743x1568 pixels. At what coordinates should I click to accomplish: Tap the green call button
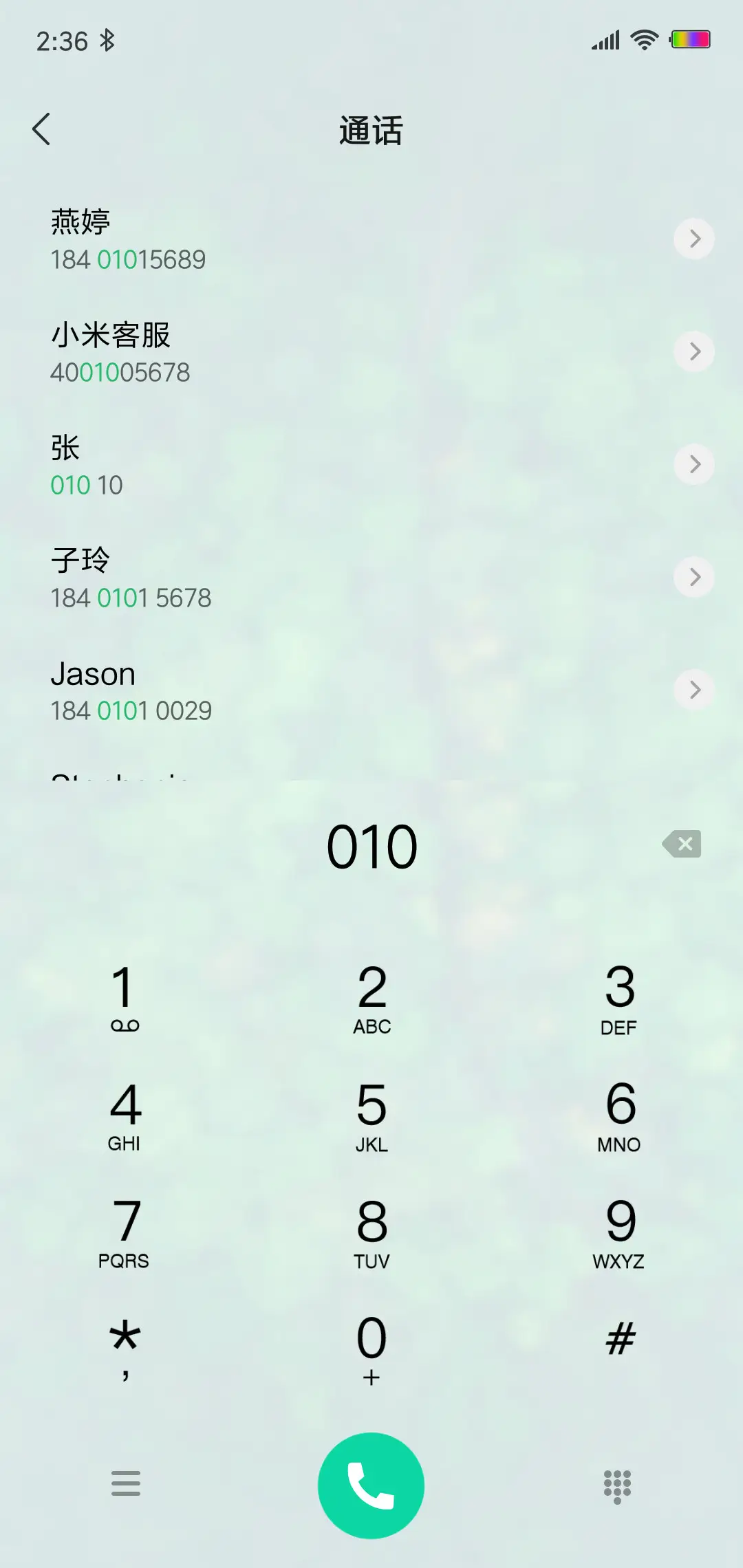click(371, 1485)
